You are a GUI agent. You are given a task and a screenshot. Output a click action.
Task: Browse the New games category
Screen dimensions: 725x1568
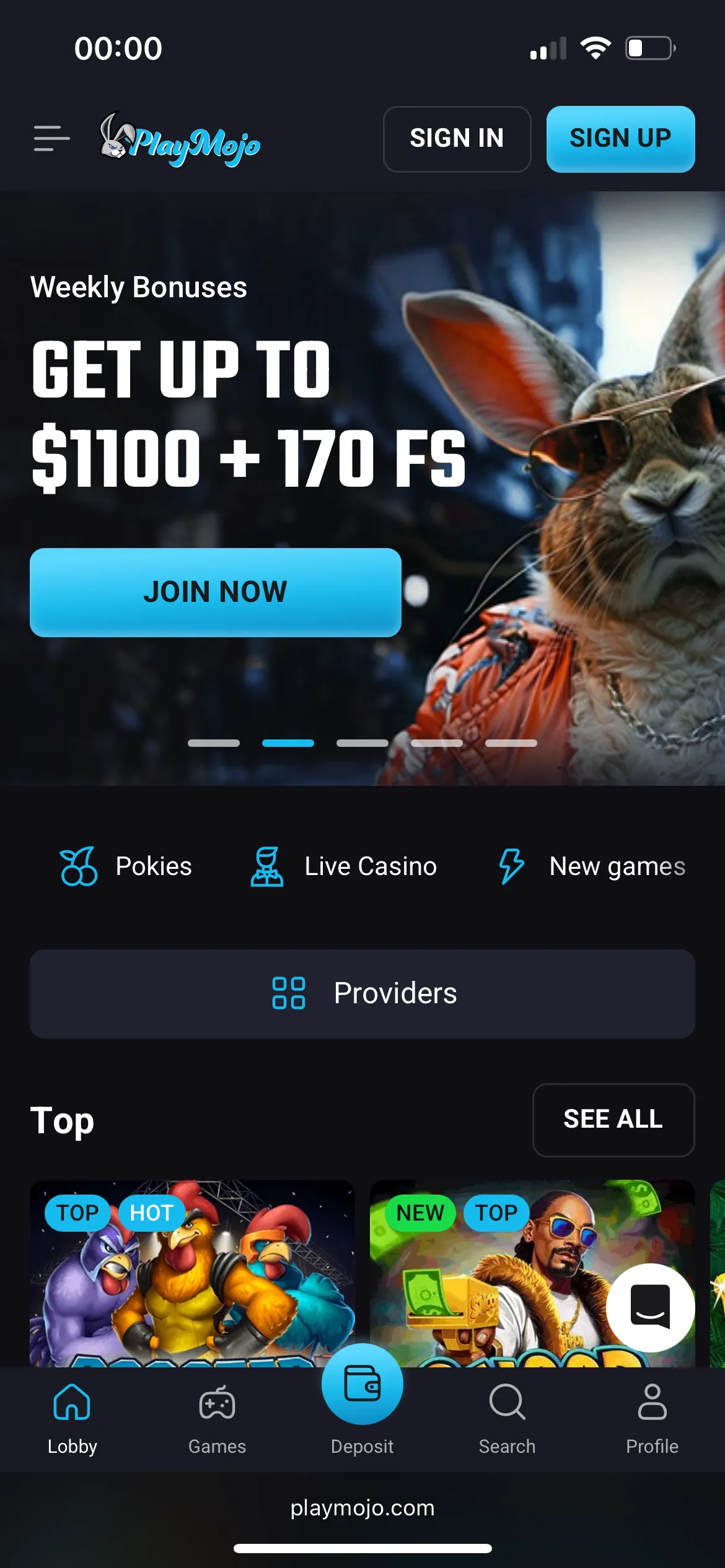coord(592,866)
